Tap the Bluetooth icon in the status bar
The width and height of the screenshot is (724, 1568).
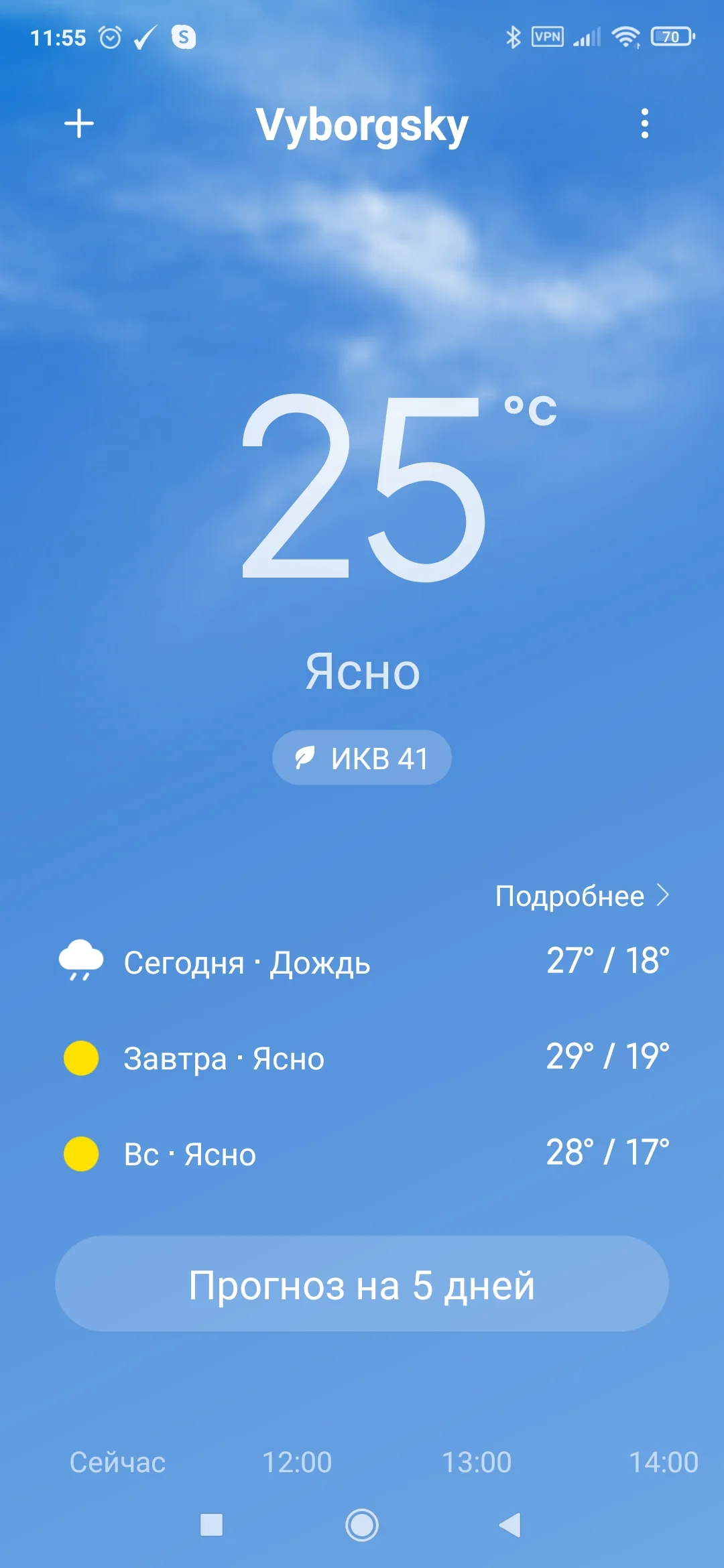coord(515,37)
